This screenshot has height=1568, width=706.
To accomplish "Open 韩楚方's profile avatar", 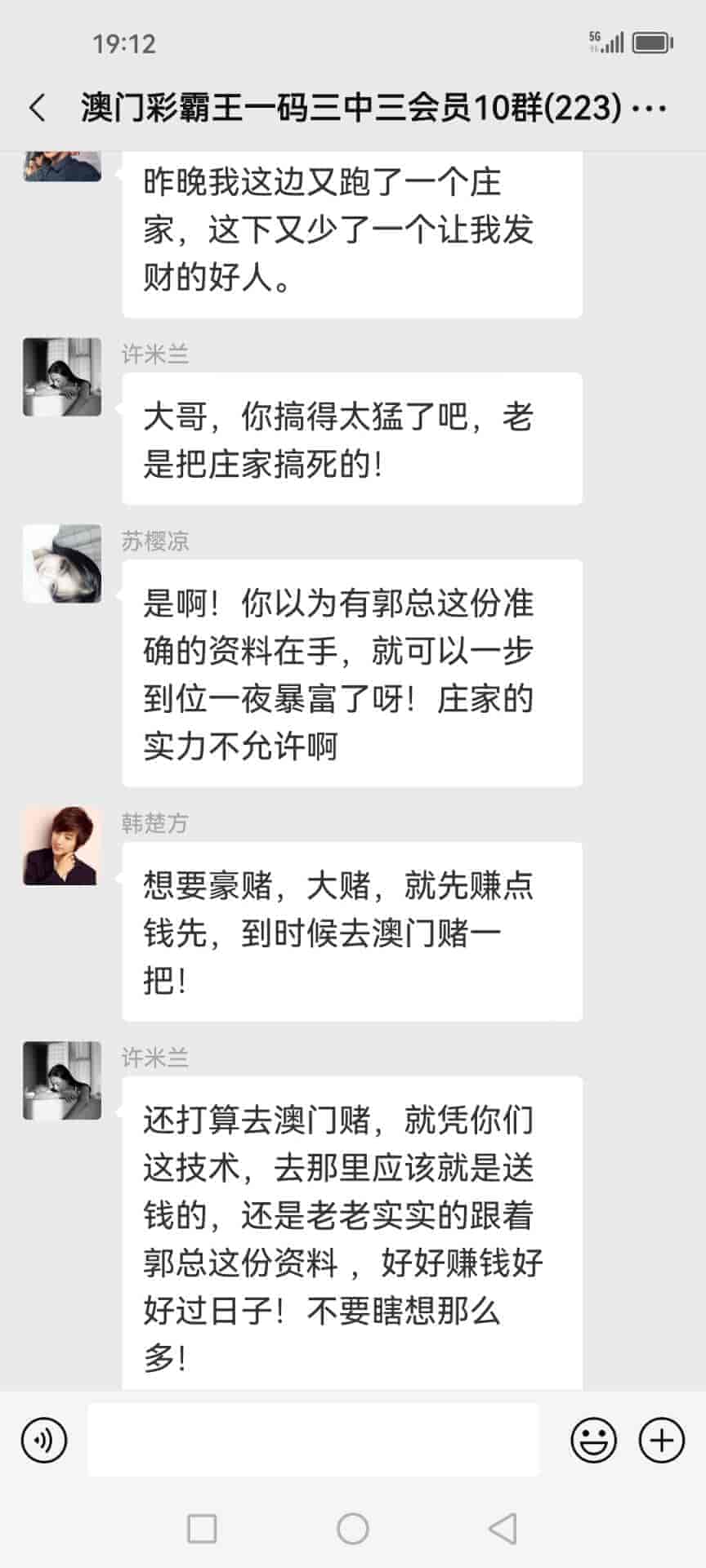I will pos(62,846).
